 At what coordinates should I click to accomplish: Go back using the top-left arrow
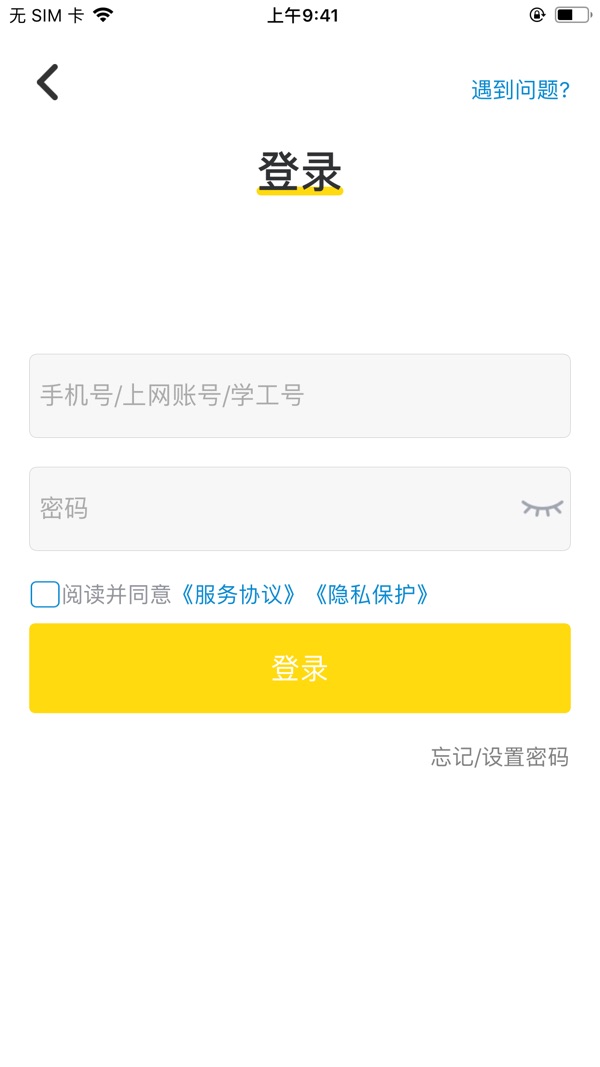[x=48, y=82]
